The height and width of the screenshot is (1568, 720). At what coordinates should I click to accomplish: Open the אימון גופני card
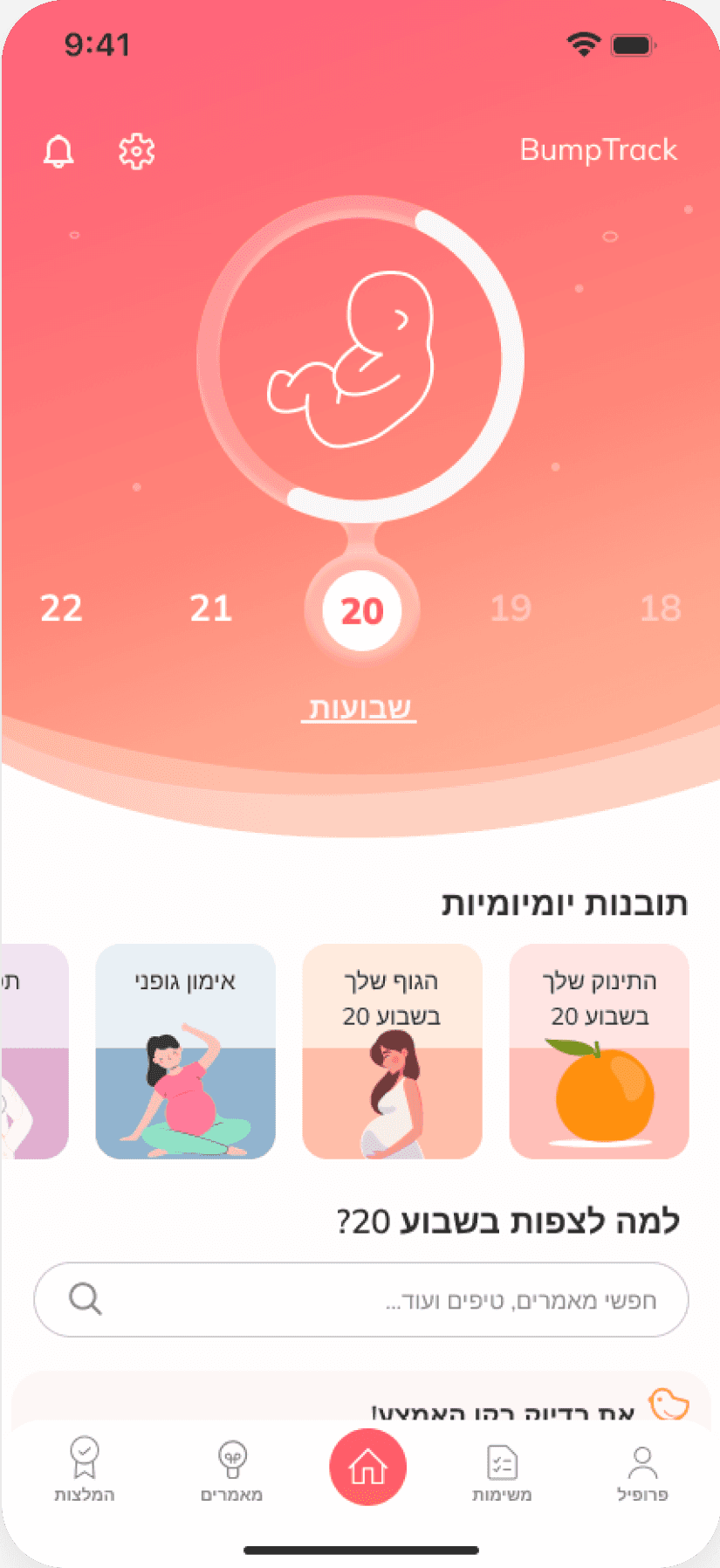click(185, 1051)
